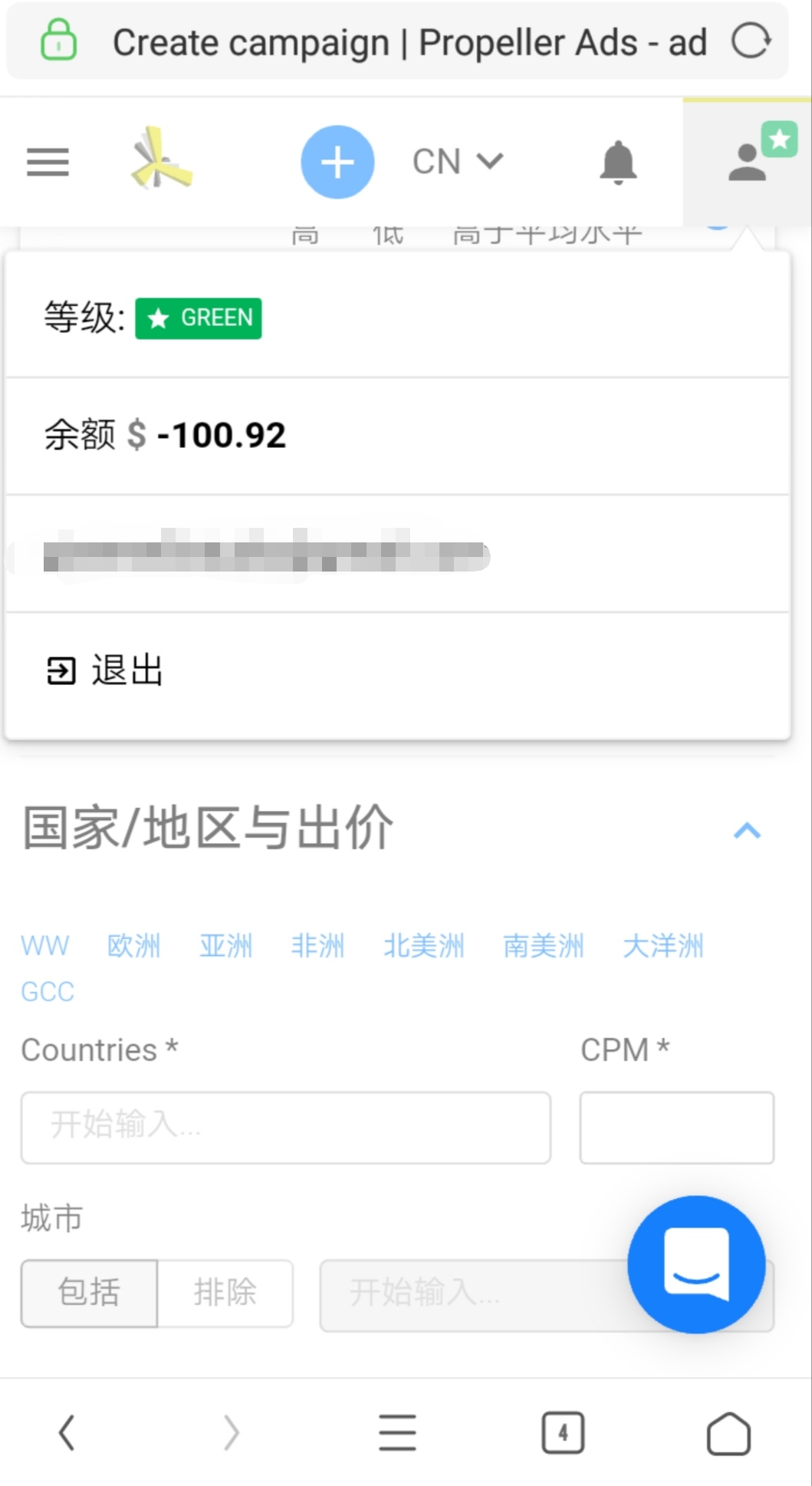Open the notifications bell
812x1486 pixels.
(618, 163)
